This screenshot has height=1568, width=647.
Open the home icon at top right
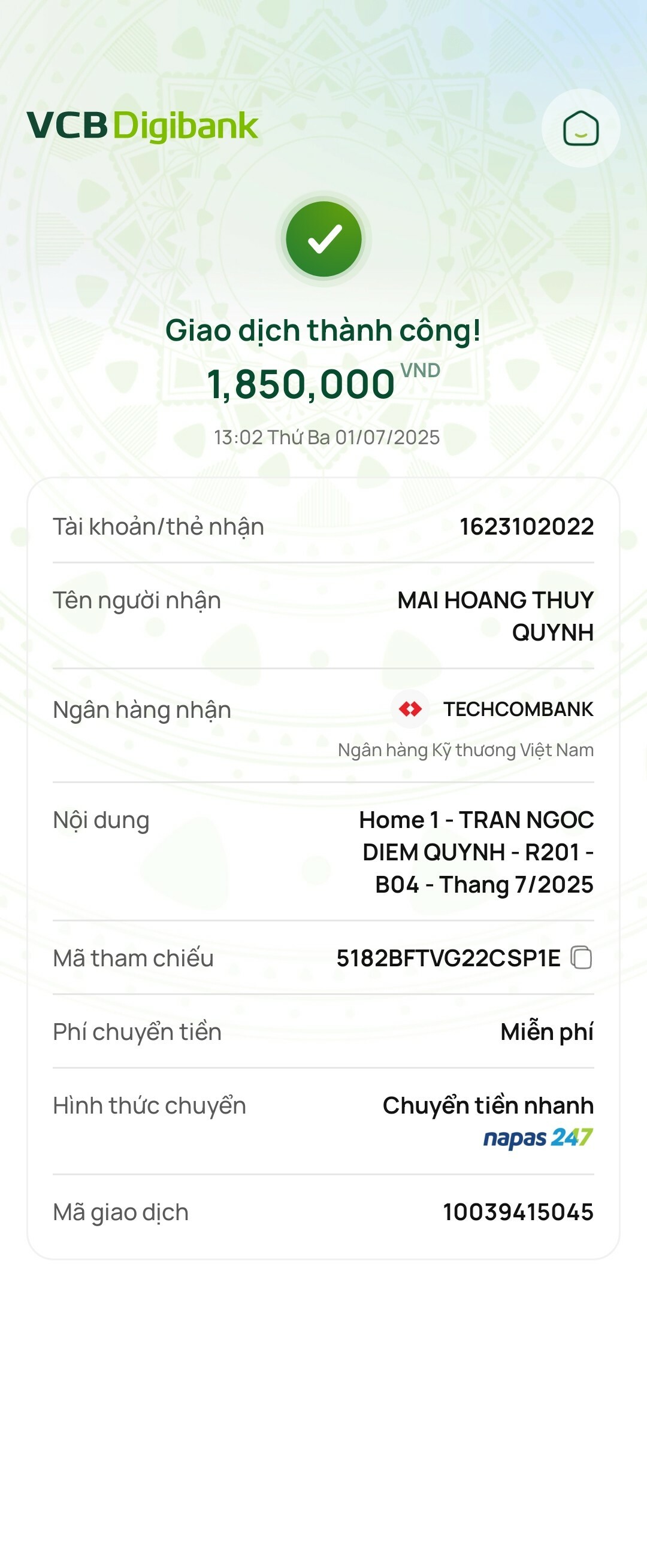coord(581,129)
